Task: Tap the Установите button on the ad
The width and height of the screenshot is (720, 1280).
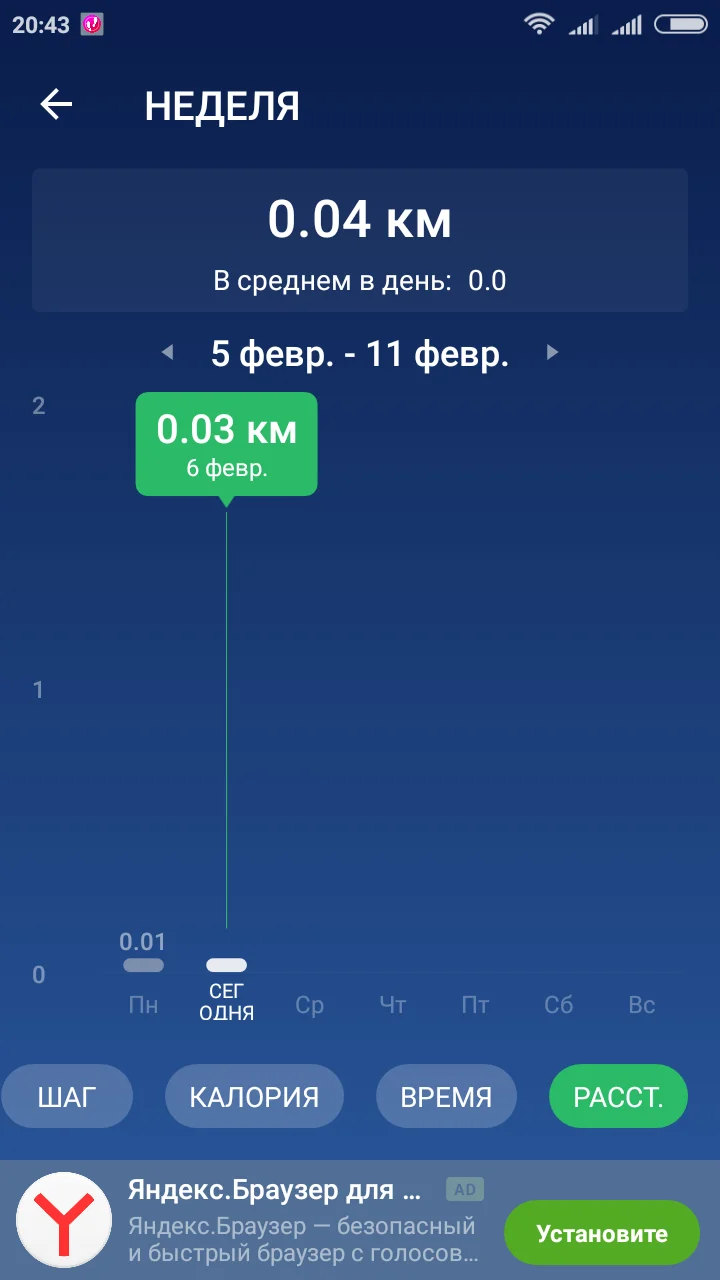Action: click(602, 1232)
